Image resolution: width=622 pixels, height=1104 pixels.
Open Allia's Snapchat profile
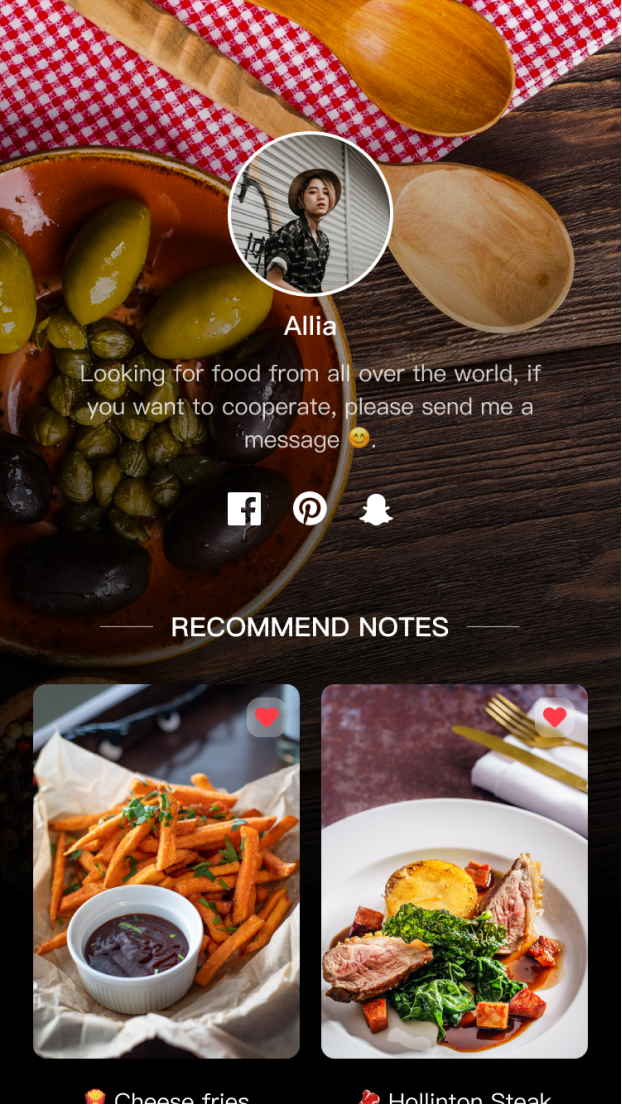376,509
